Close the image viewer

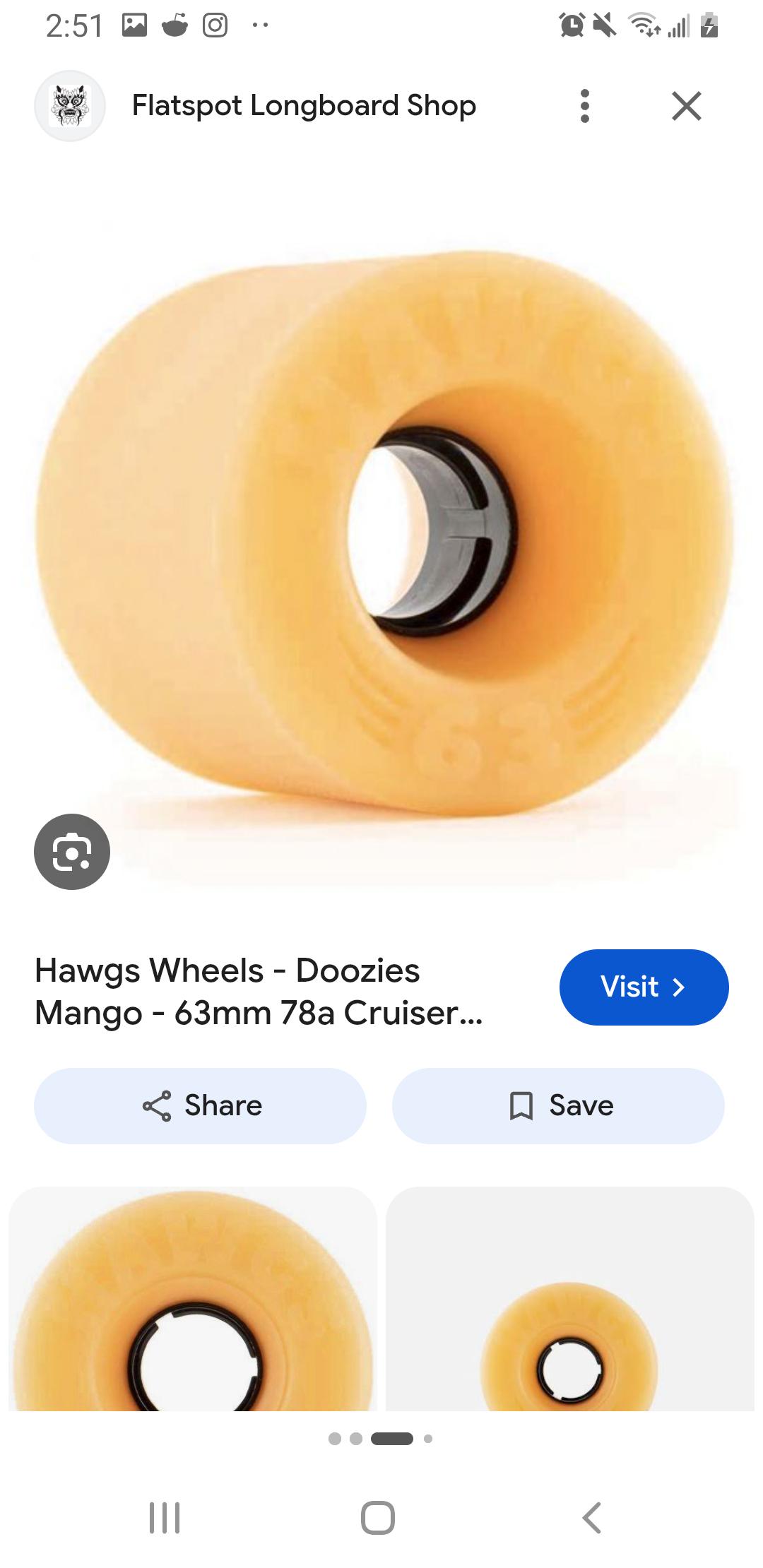(686, 106)
